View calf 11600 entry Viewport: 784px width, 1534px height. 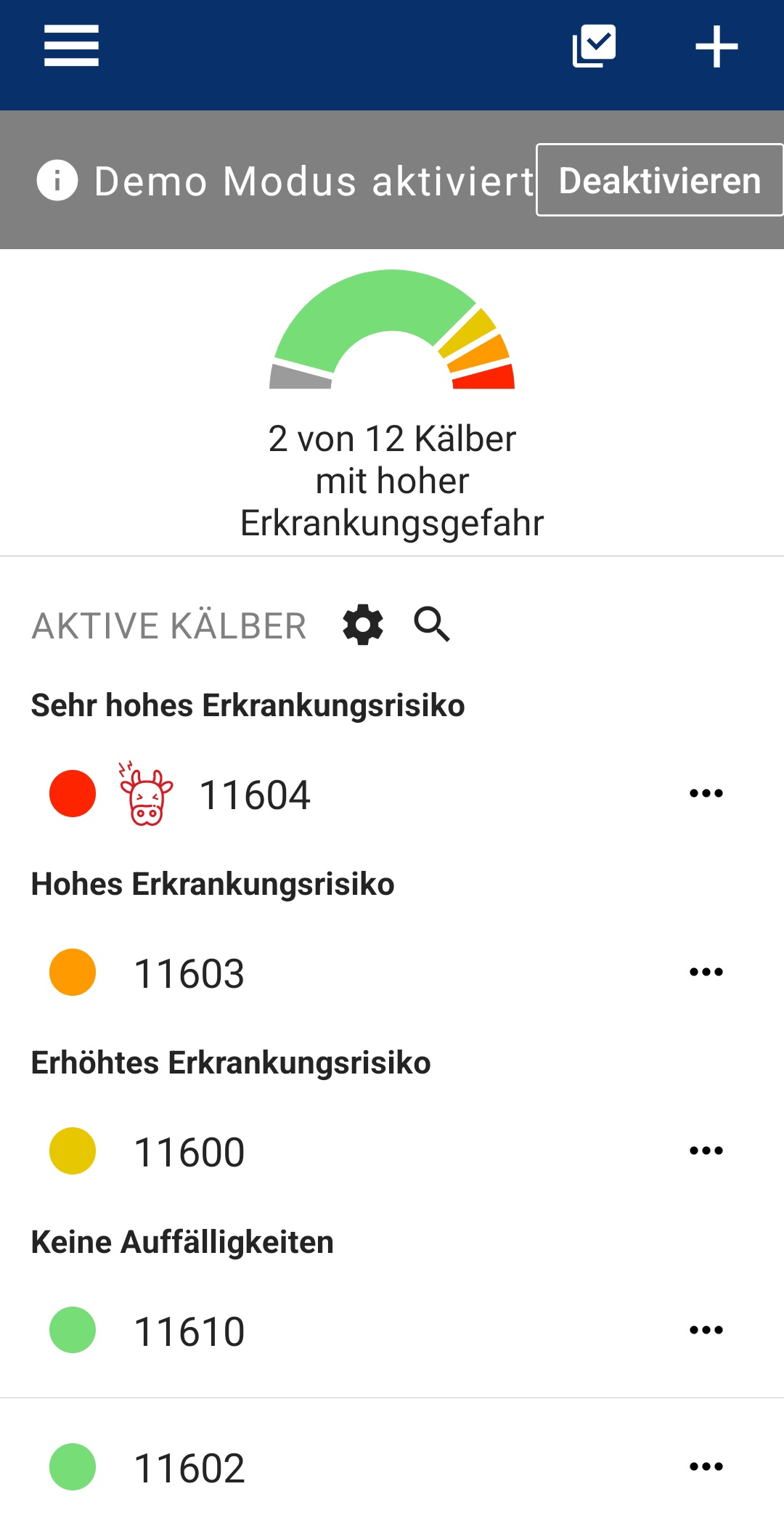click(189, 1151)
